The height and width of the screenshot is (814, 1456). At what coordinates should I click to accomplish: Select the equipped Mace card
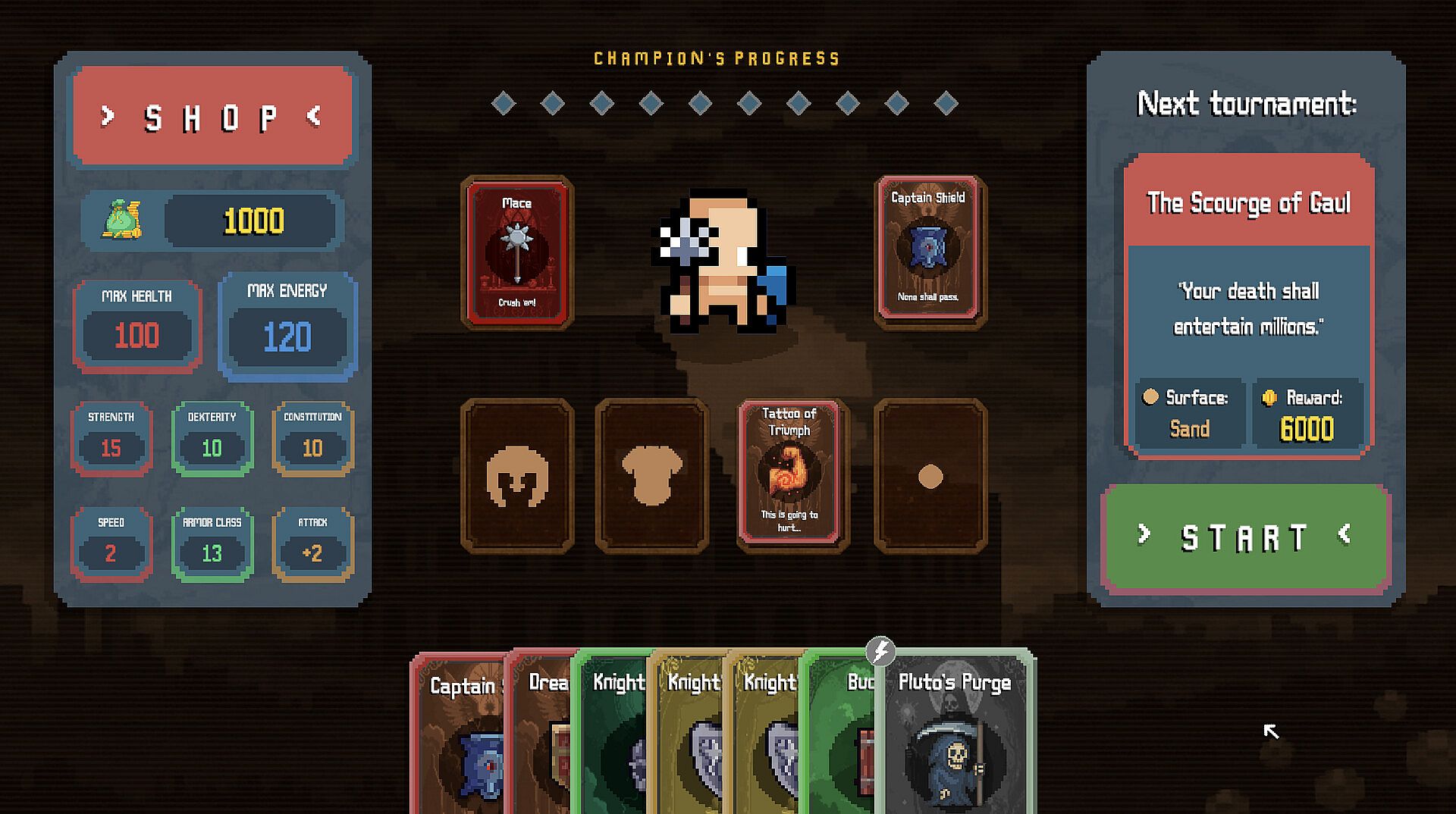[517, 252]
